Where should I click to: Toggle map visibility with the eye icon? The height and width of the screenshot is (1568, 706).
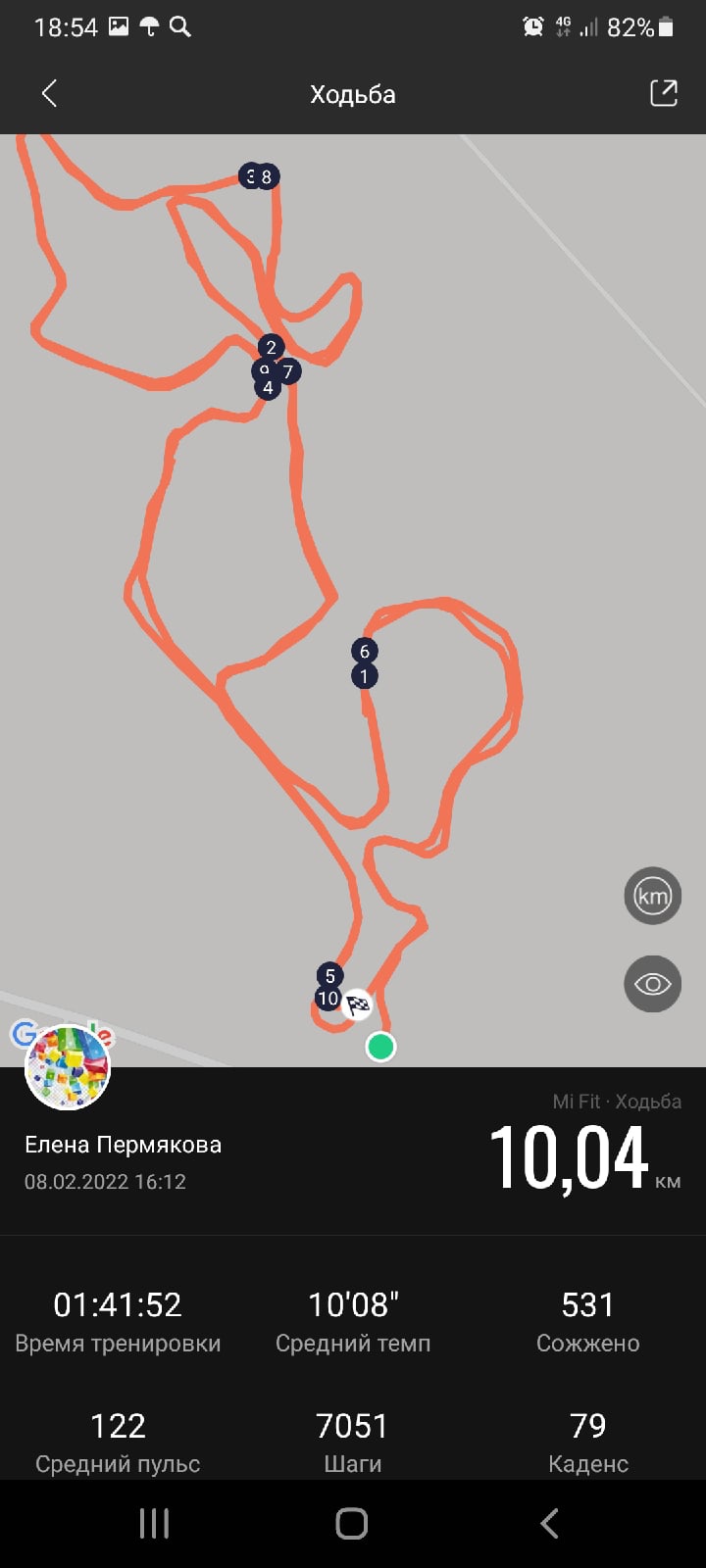pos(652,984)
